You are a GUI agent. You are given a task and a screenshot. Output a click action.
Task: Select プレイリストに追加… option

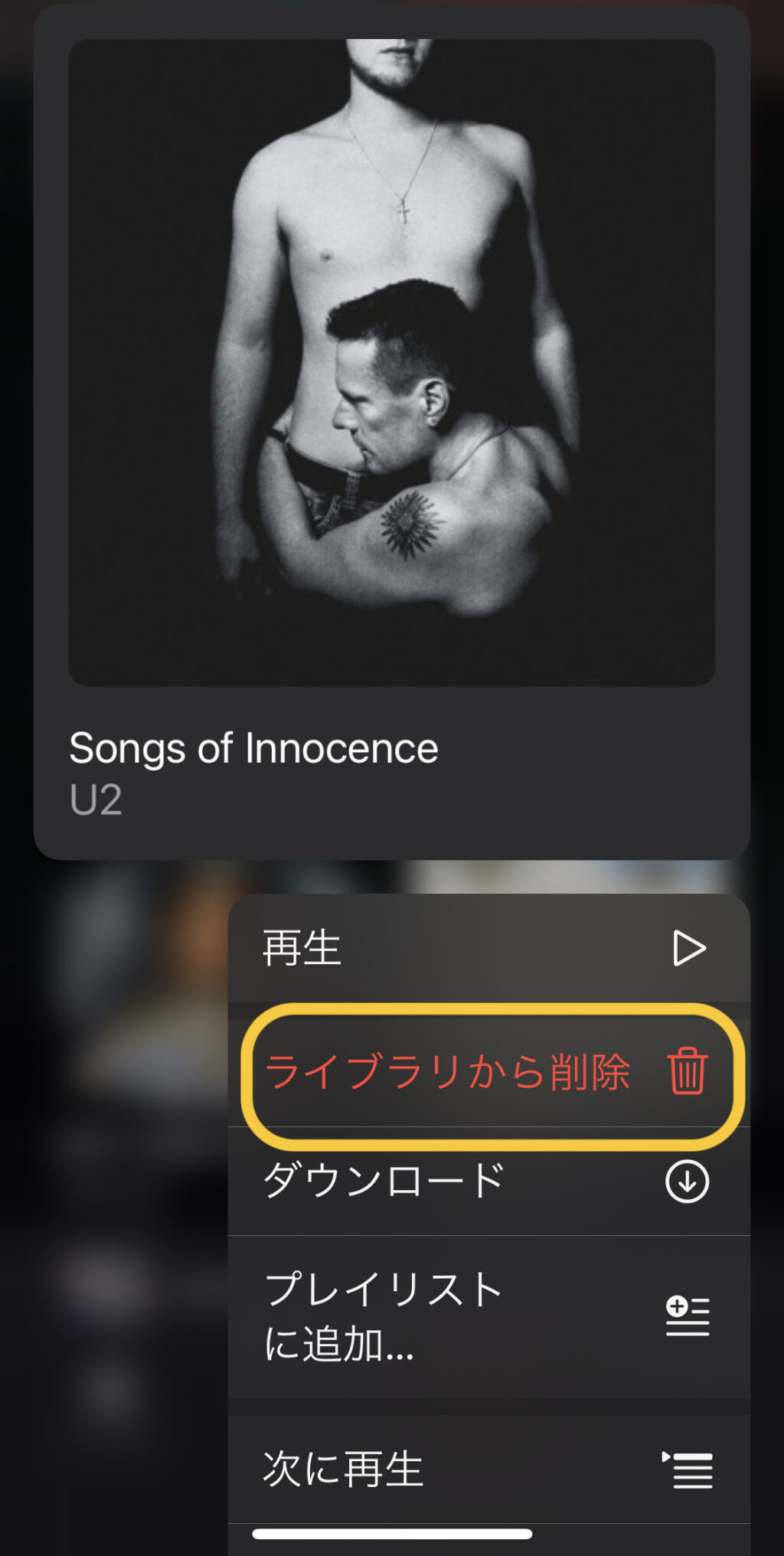(488, 1316)
